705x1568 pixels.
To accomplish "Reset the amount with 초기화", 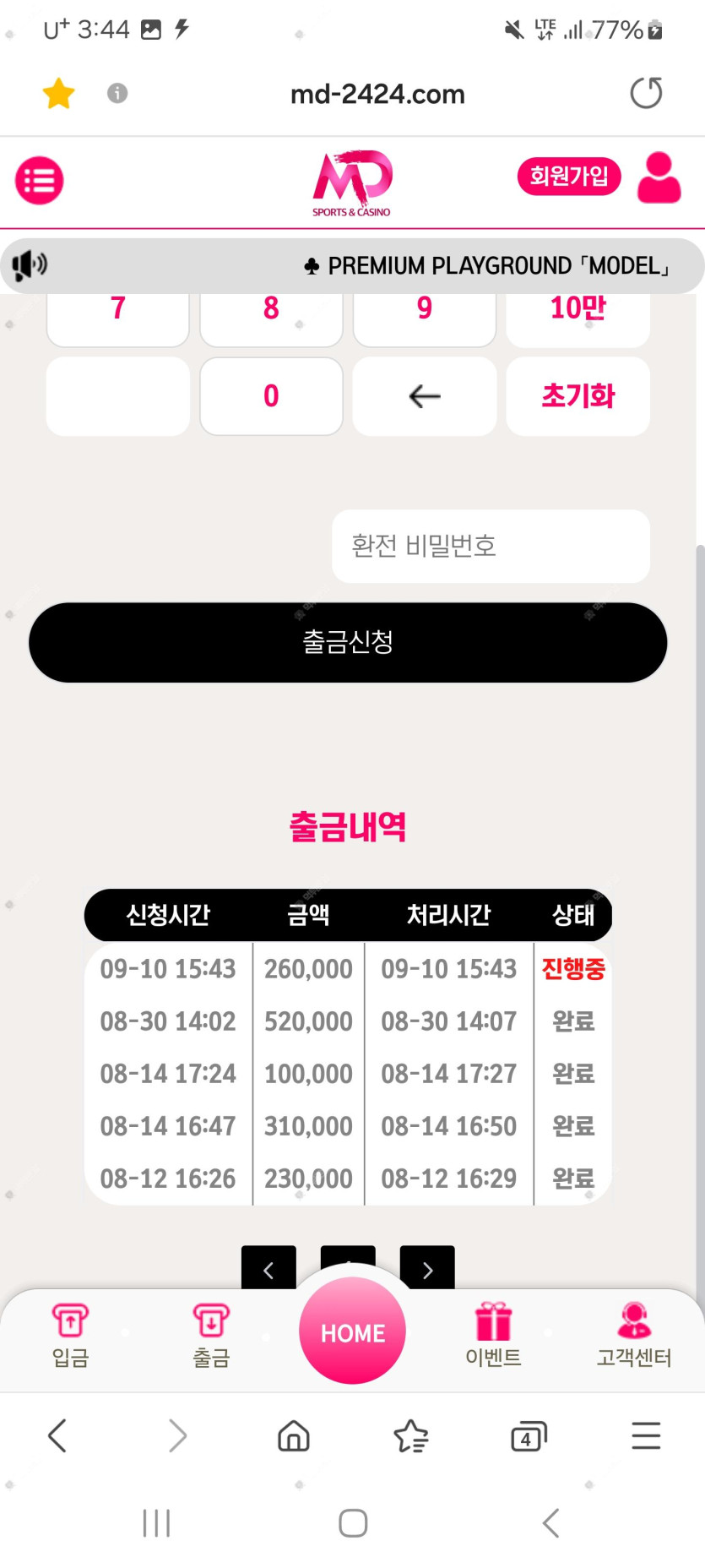I will (578, 395).
